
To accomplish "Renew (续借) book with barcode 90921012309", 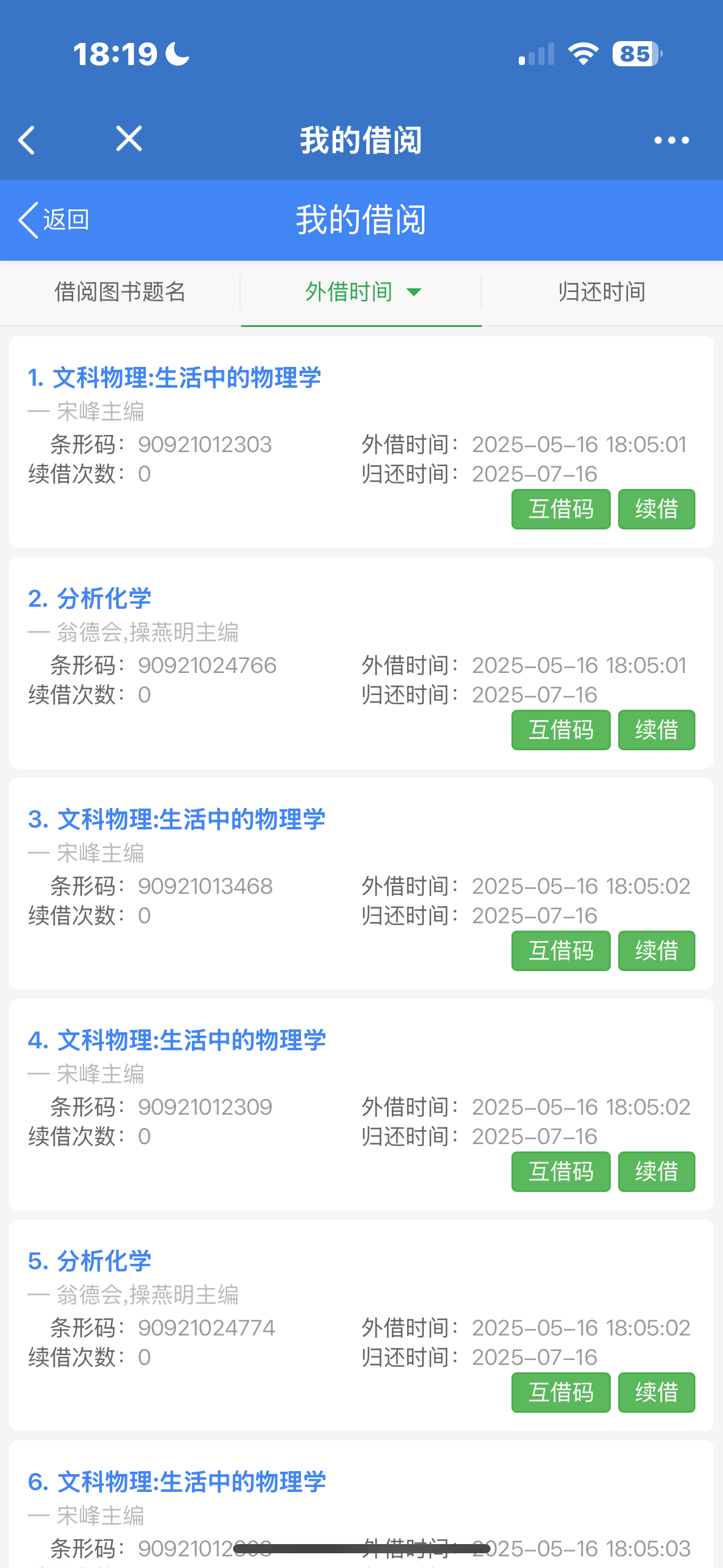I will pos(656,1172).
